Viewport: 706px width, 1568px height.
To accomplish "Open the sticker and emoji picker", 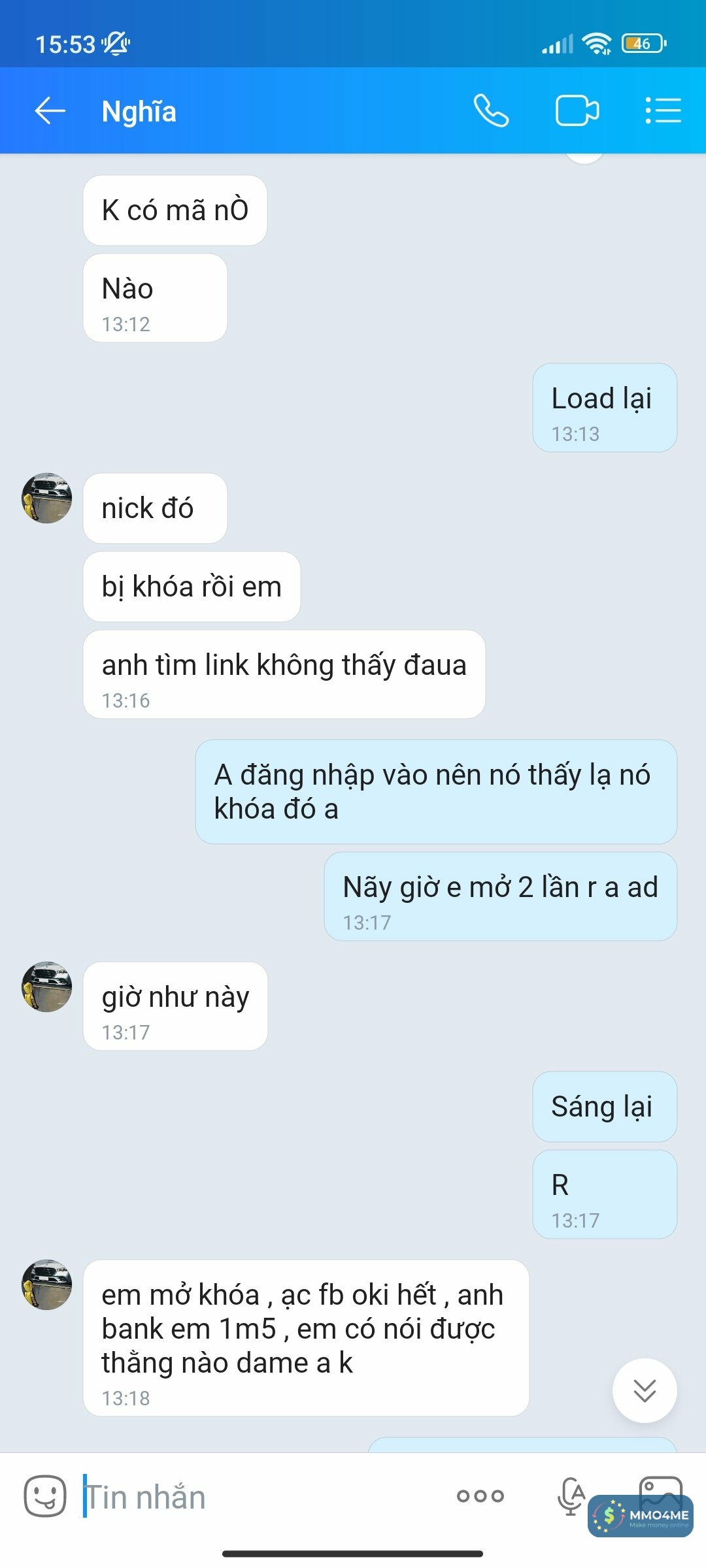I will coord(45,1496).
